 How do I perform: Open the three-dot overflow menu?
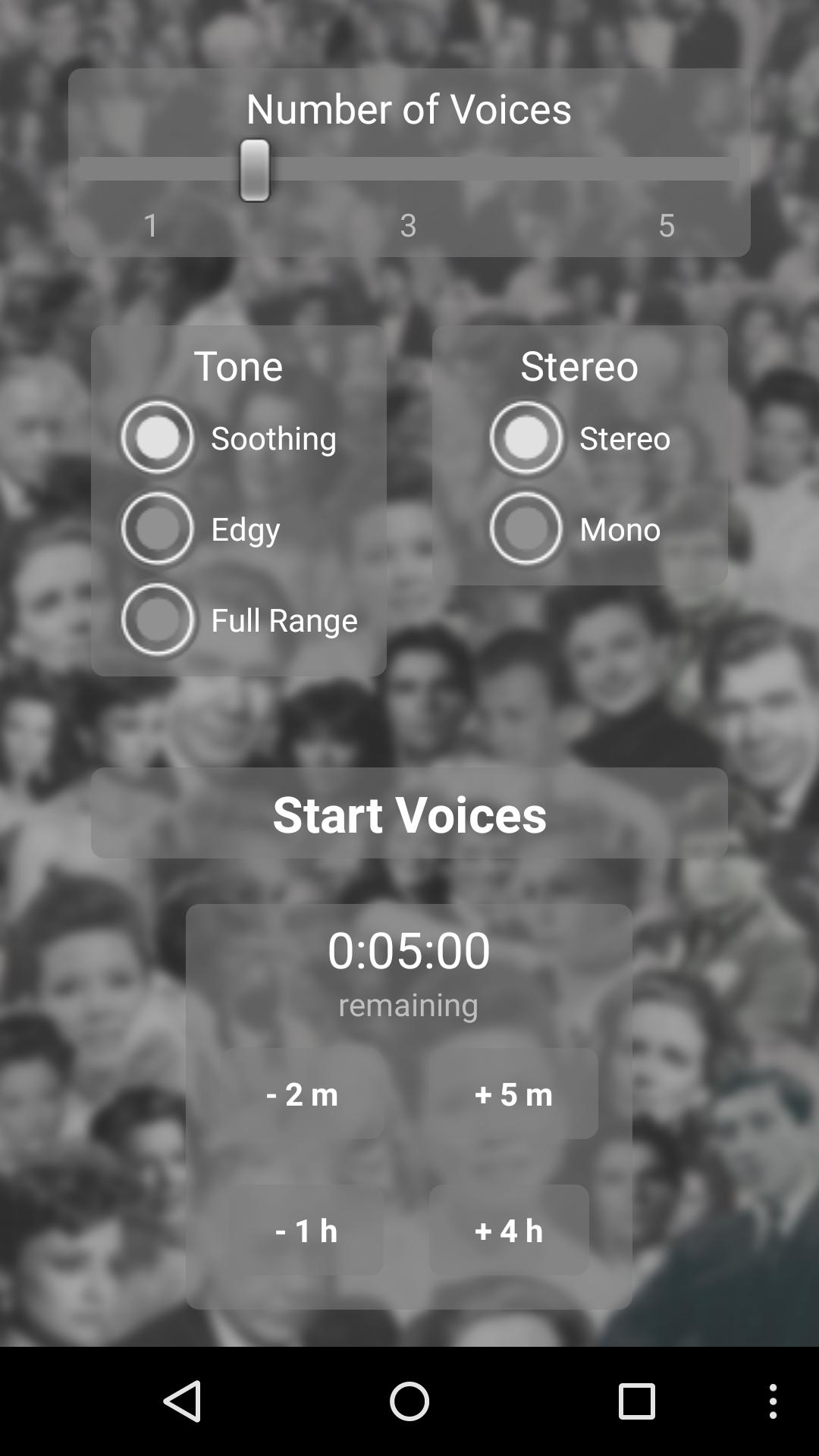773,1401
